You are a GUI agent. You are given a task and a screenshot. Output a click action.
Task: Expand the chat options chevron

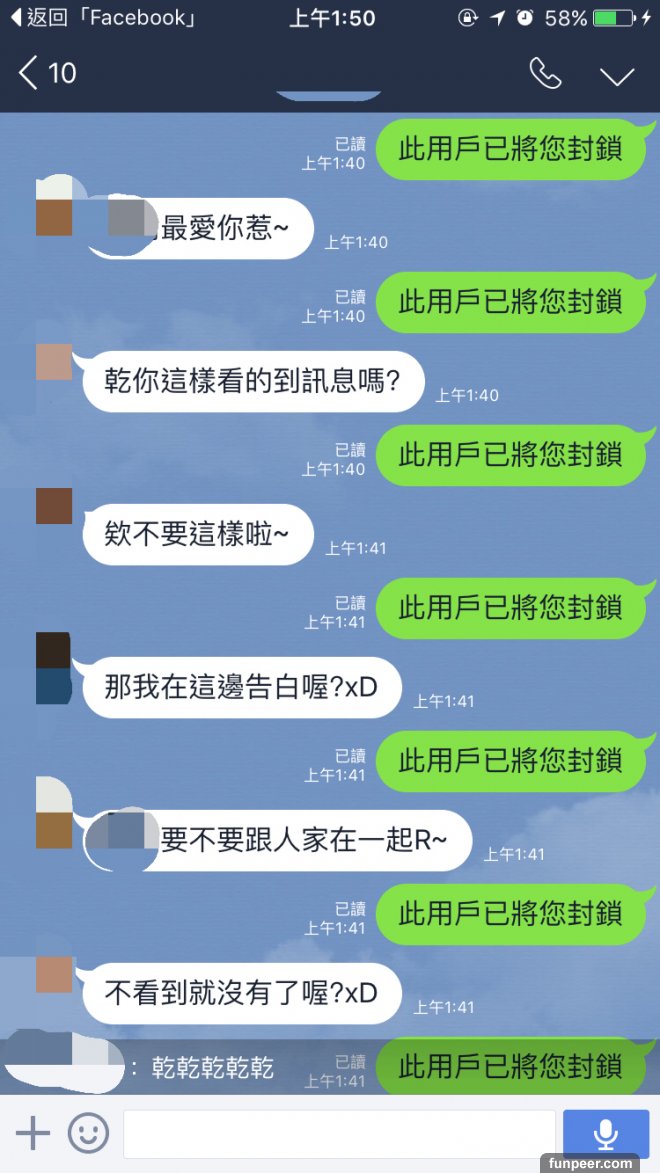click(x=617, y=75)
